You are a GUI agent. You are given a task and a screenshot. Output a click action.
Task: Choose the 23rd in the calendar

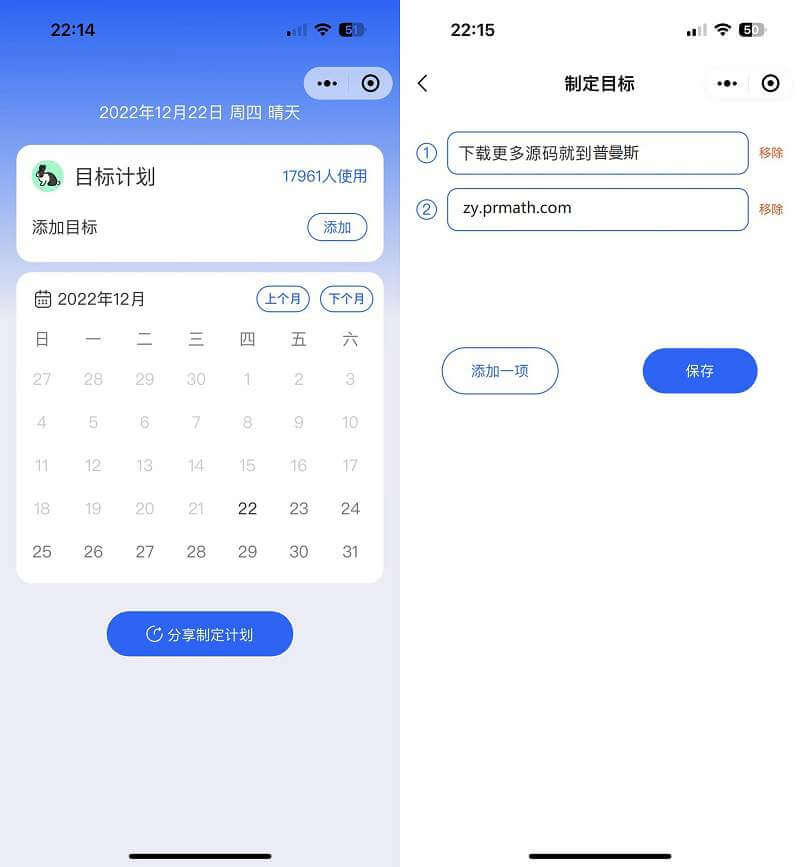point(299,508)
